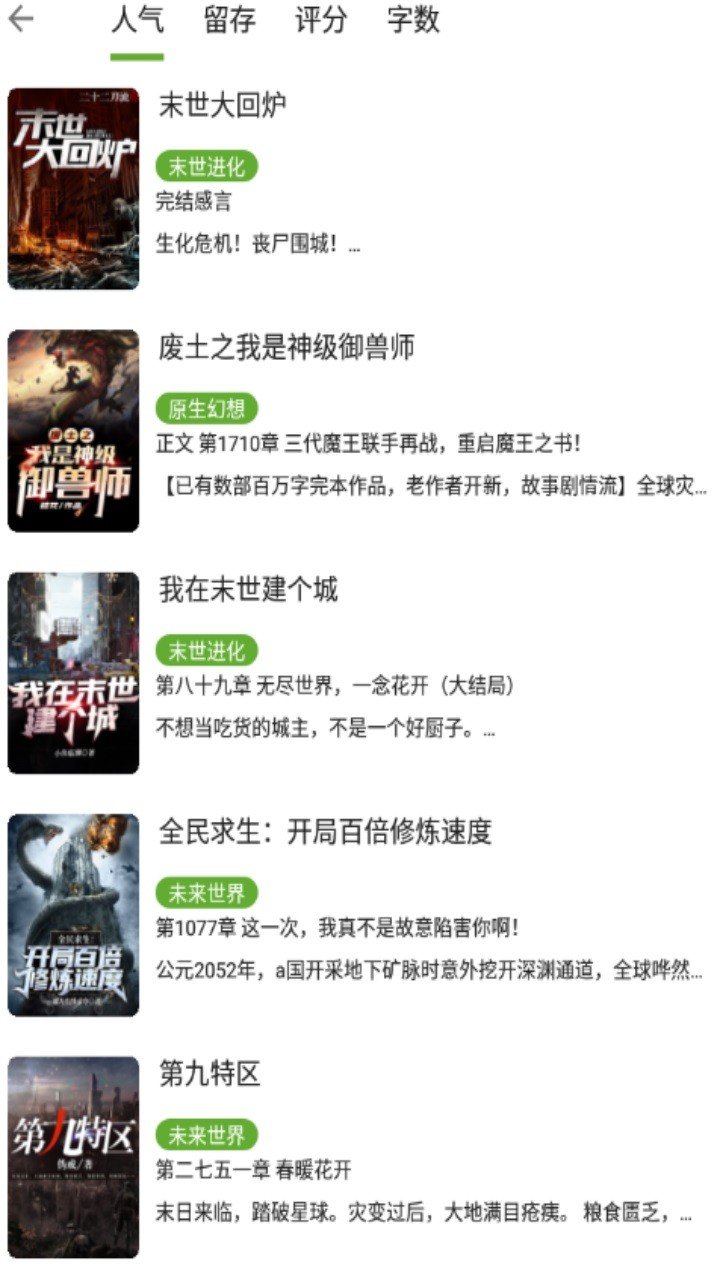Open the novel 末世大回炉
The width and height of the screenshot is (720, 1280).
pos(223,105)
